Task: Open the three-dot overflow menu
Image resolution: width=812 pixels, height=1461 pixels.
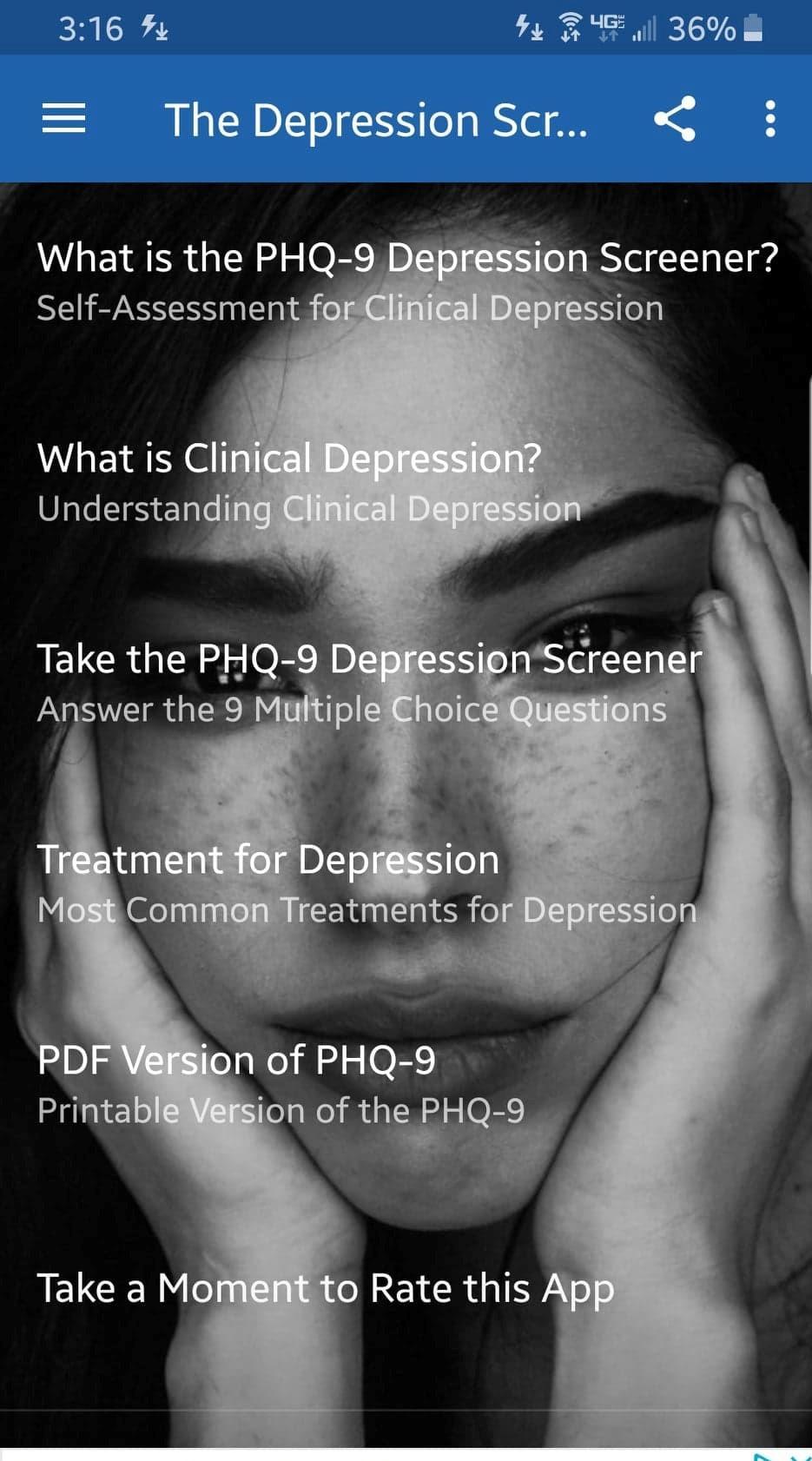Action: 769,119
